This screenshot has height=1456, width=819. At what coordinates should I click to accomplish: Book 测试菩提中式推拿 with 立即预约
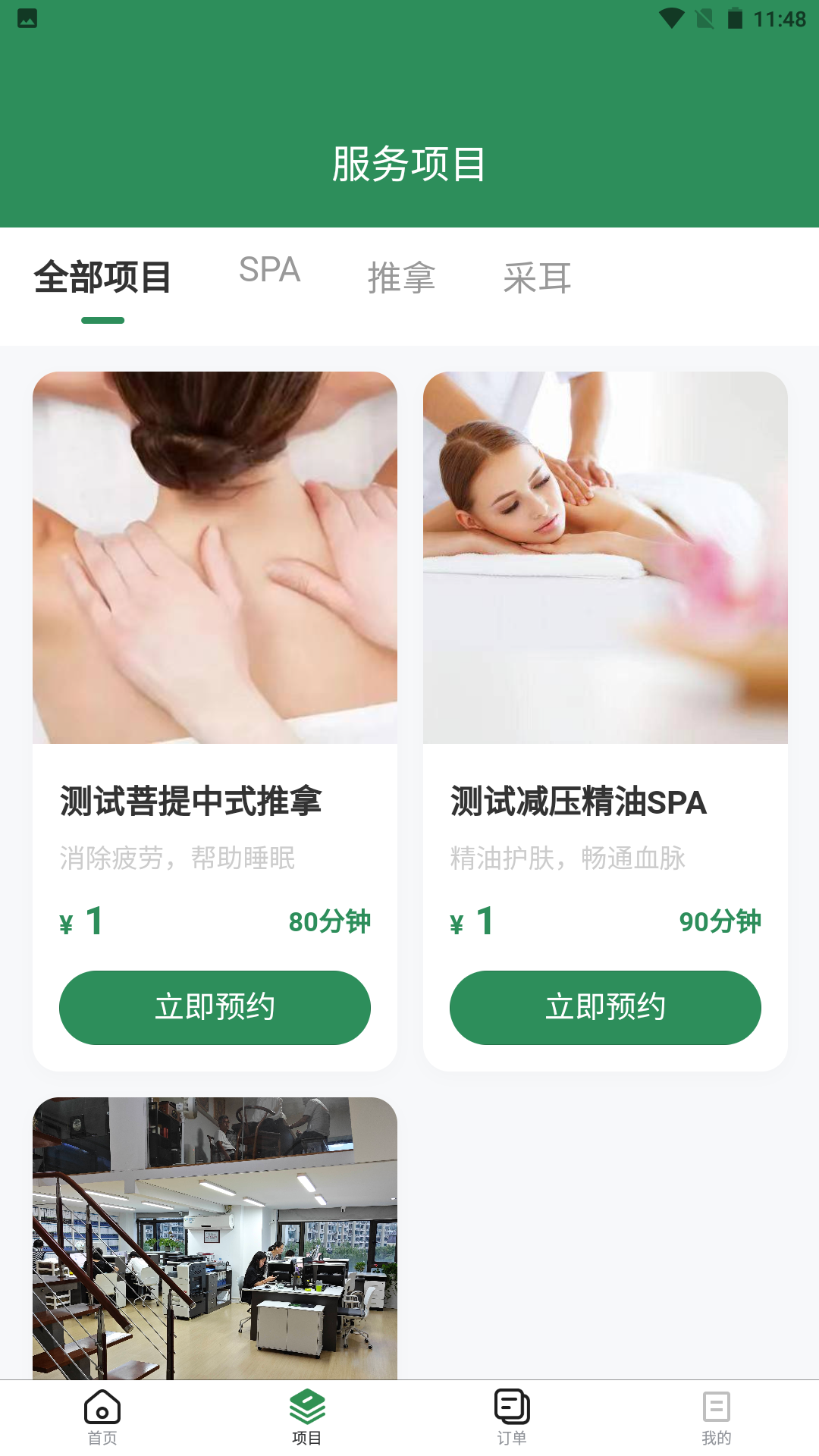pyautogui.click(x=215, y=1007)
